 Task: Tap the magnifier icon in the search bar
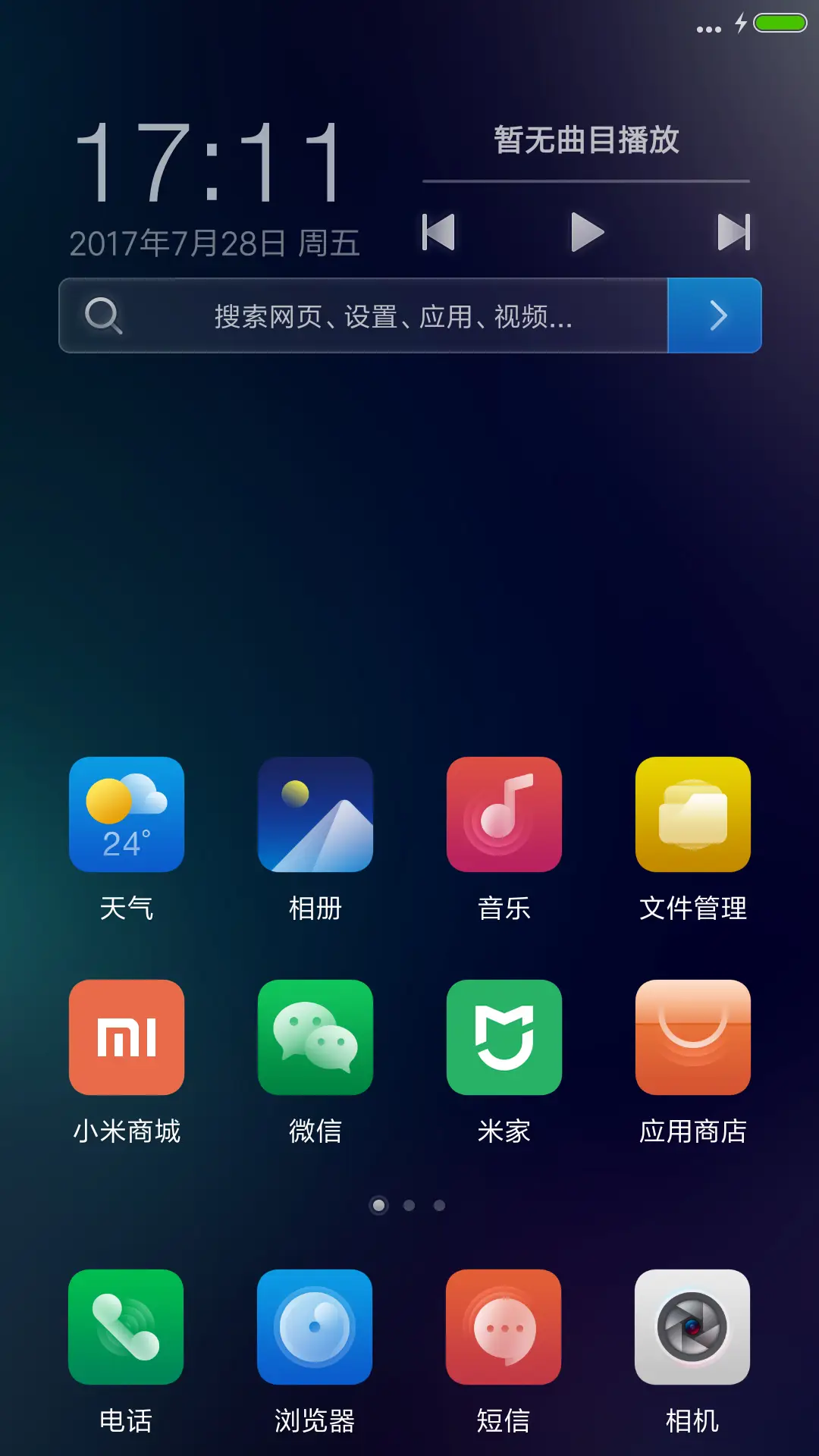[x=104, y=315]
